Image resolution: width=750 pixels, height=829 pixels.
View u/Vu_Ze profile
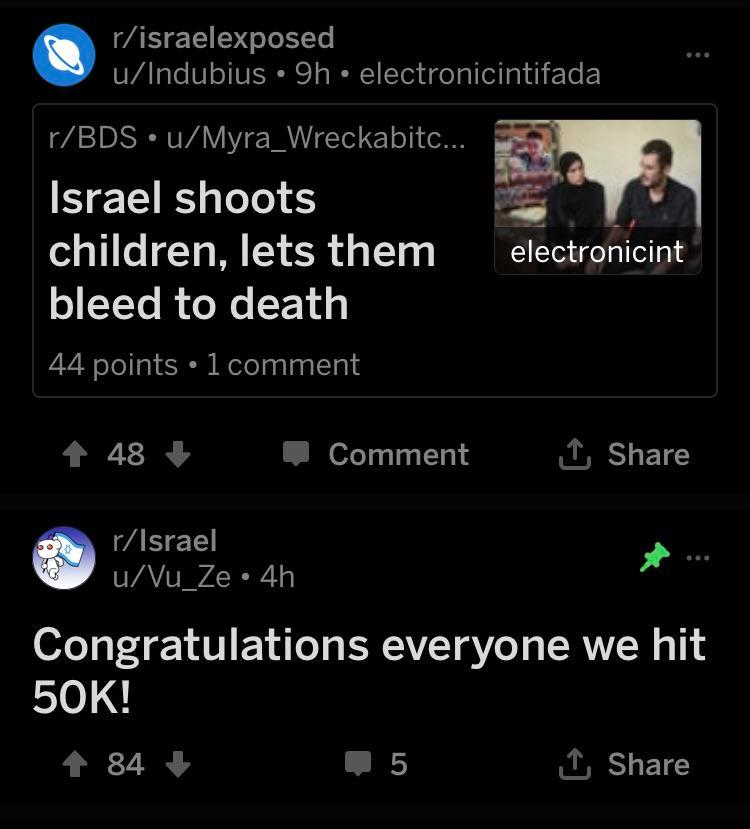[x=171, y=577]
